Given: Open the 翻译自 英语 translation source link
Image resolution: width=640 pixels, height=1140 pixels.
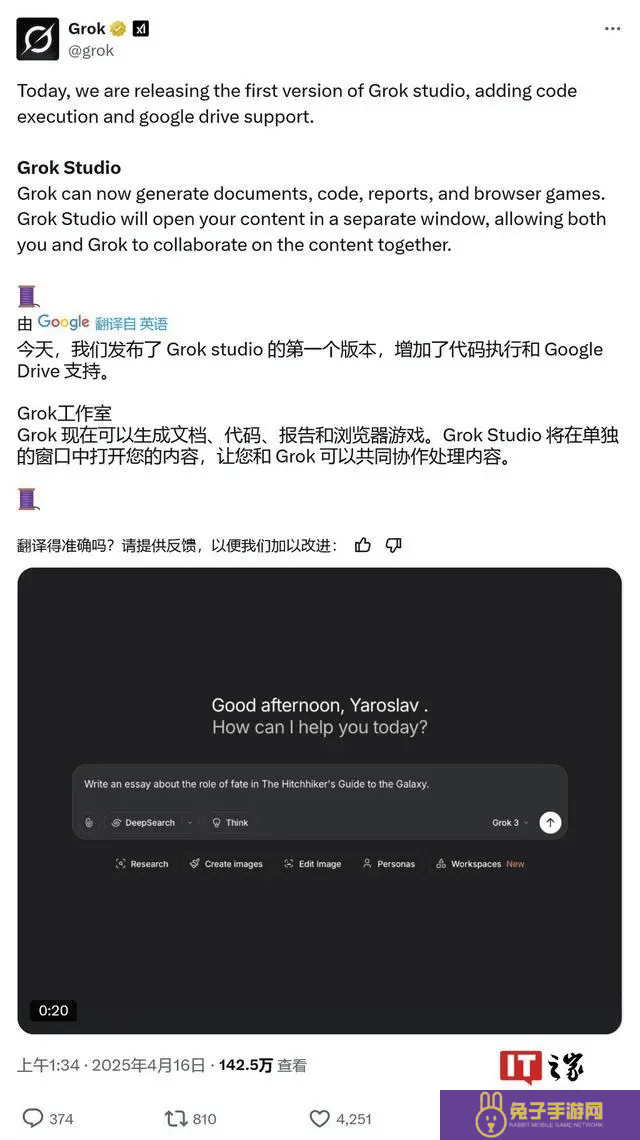Looking at the screenshot, I should click(x=131, y=323).
